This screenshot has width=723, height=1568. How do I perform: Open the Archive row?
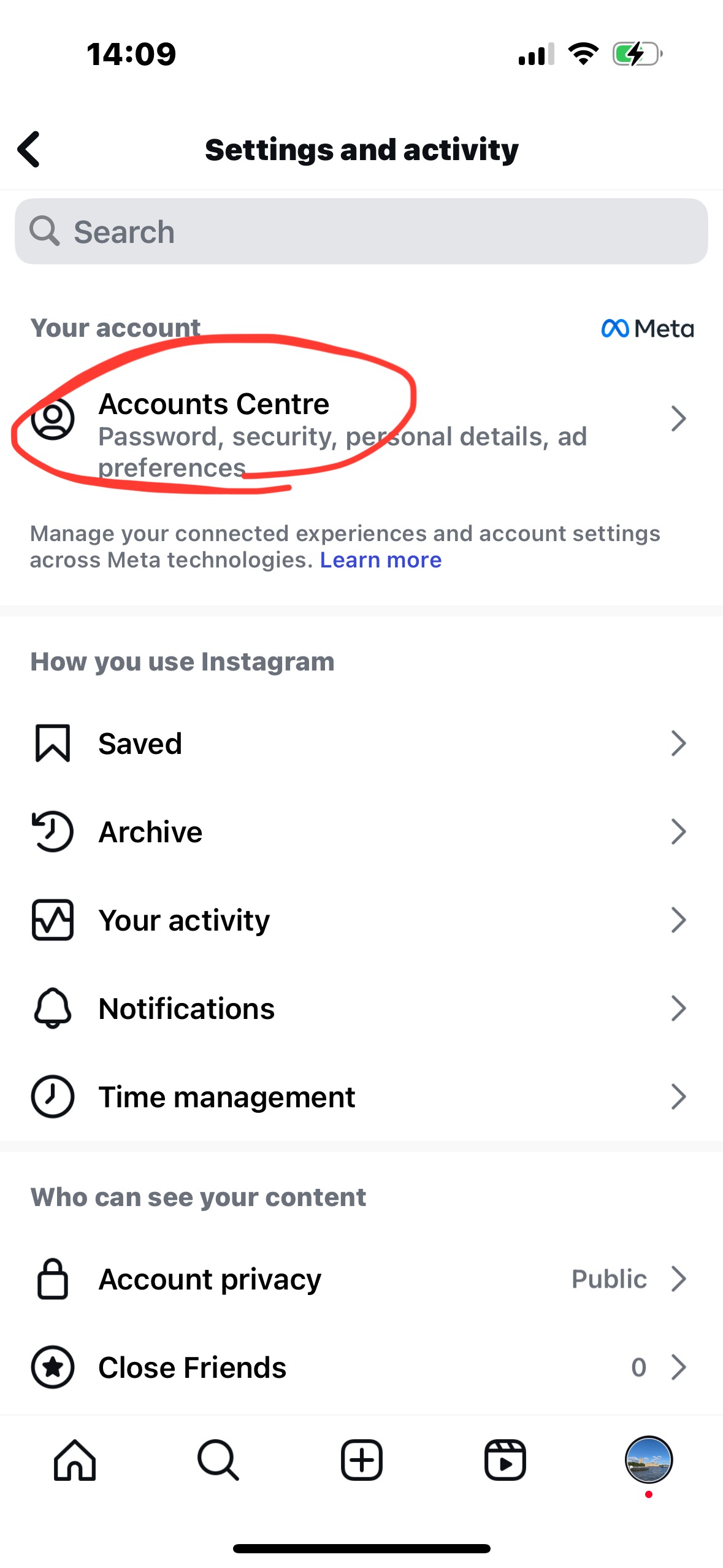[x=361, y=832]
